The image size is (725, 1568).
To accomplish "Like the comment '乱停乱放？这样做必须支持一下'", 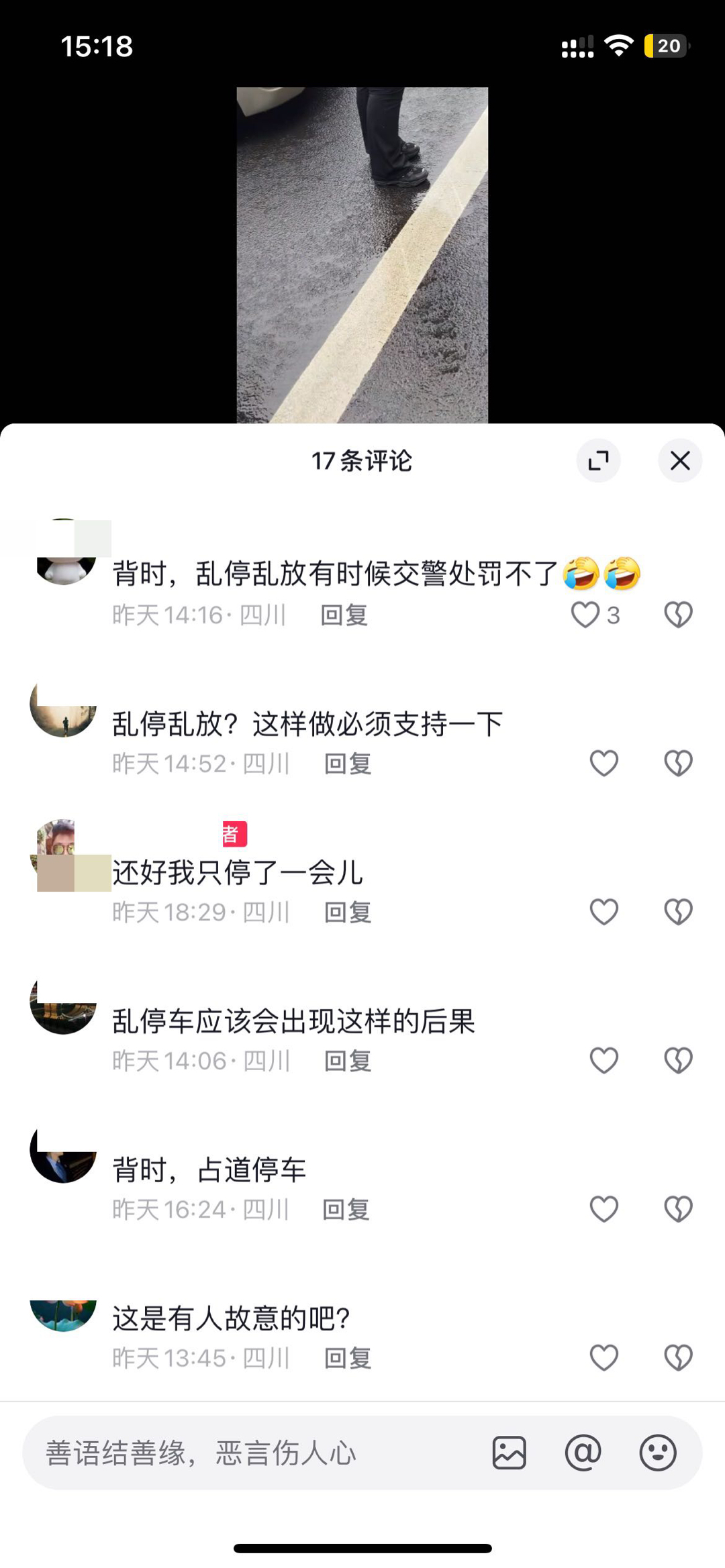I will coord(603,764).
